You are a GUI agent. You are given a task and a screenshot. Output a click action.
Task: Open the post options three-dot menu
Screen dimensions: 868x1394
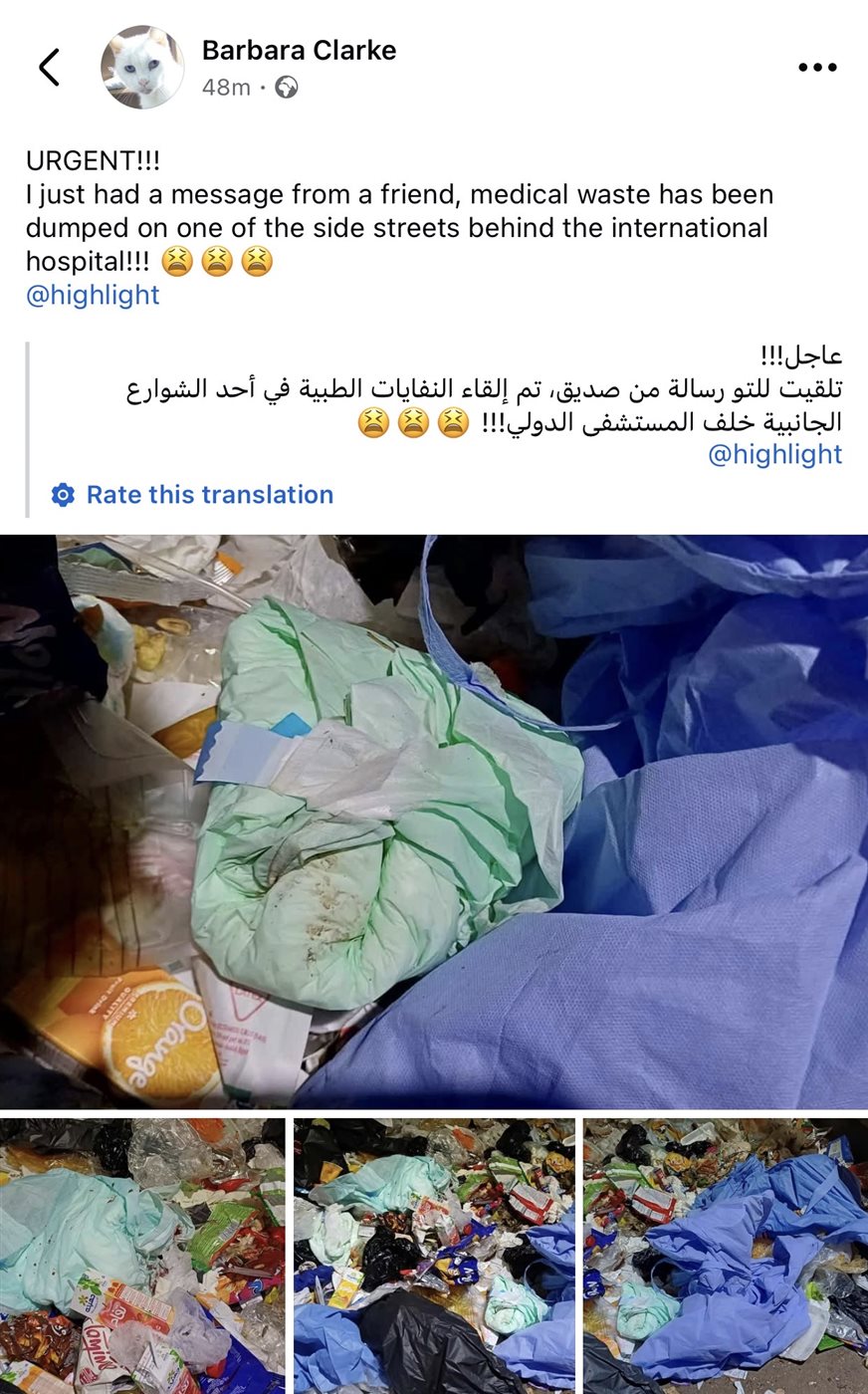pos(818,66)
